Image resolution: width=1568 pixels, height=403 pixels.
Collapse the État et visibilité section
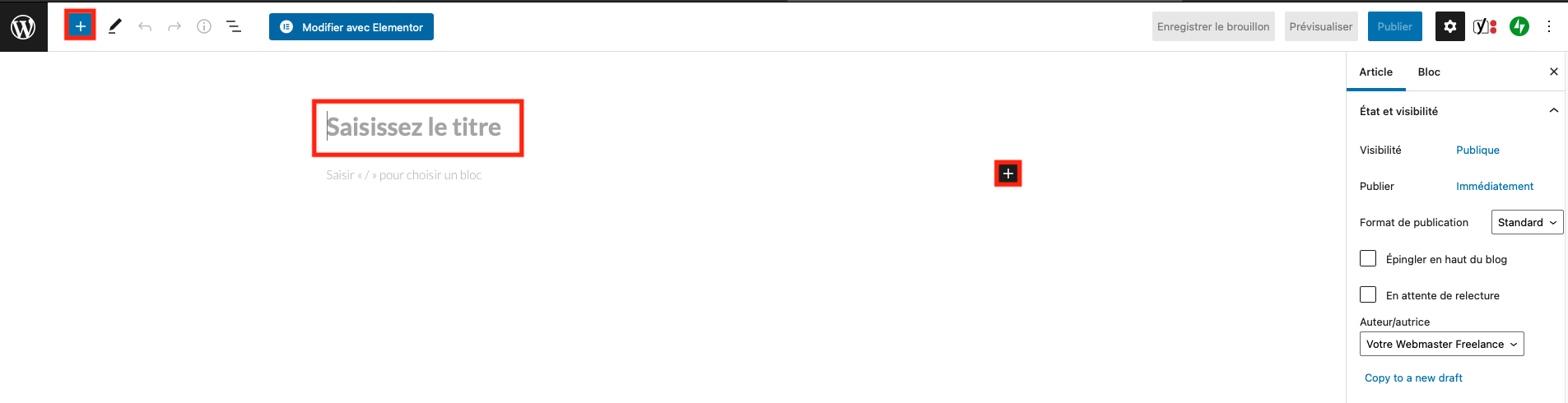point(1553,111)
